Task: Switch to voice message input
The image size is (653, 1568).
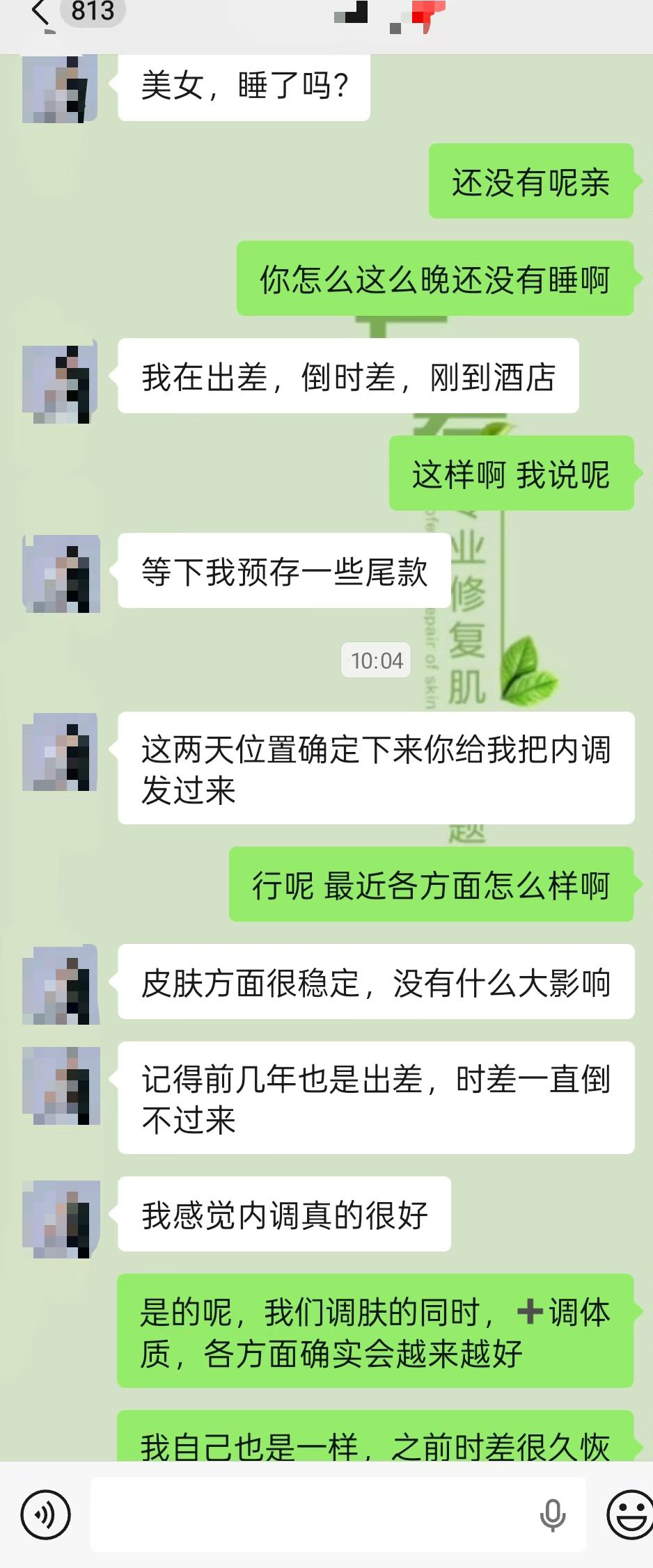Action: (46, 1514)
